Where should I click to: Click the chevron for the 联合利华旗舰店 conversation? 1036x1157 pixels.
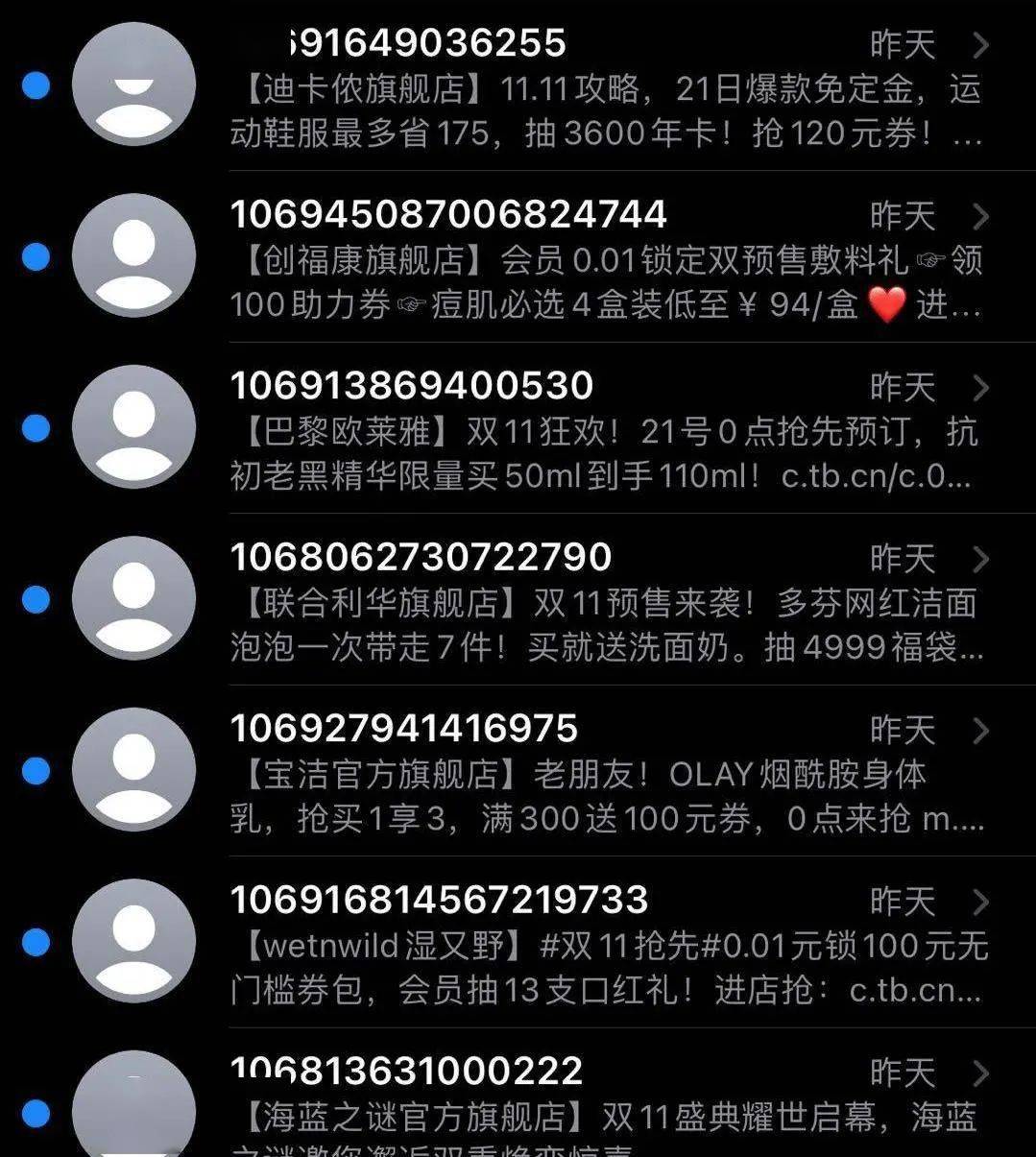[981, 558]
